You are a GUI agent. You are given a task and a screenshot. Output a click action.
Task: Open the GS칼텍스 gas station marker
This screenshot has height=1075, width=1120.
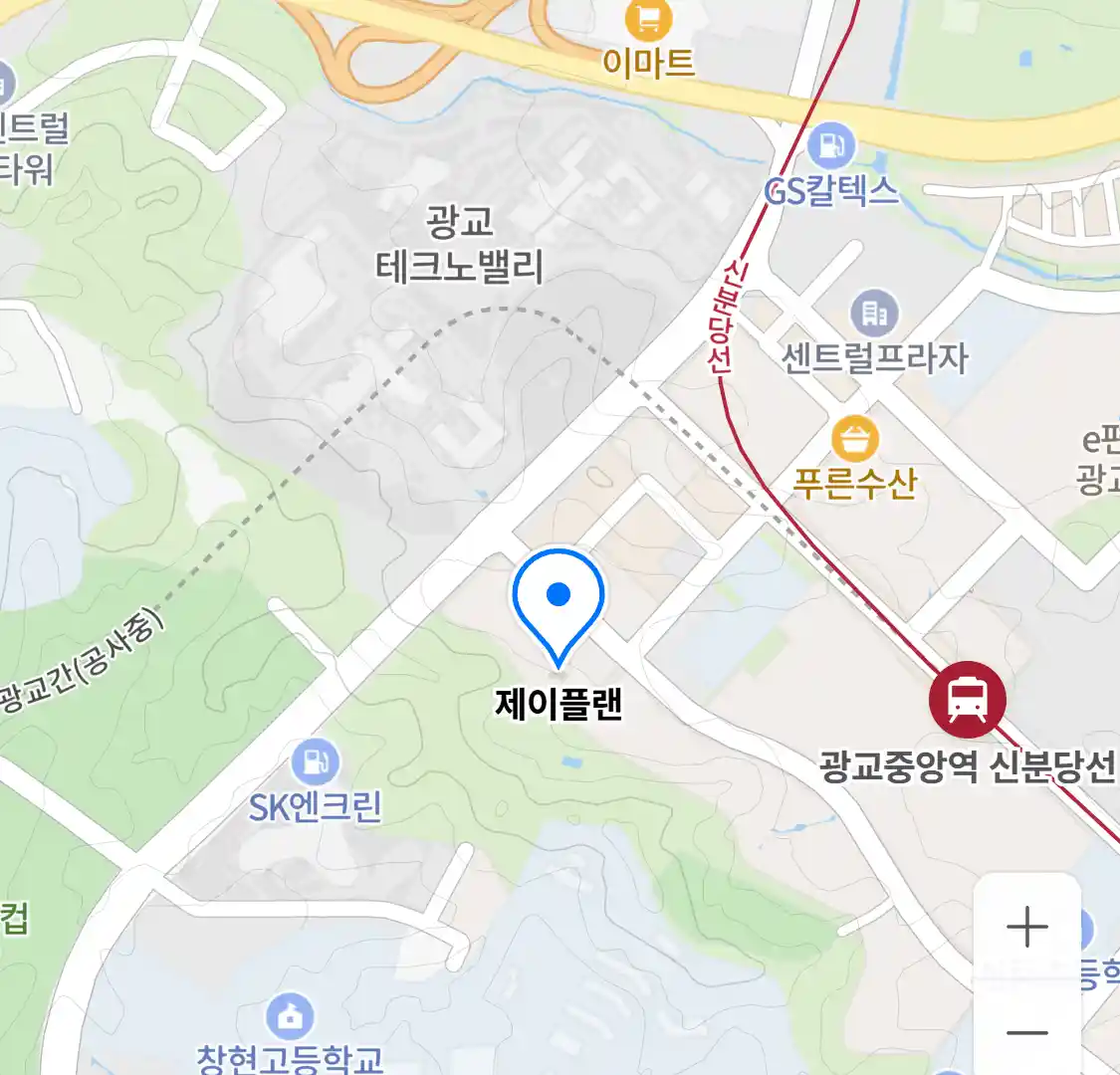point(831,146)
